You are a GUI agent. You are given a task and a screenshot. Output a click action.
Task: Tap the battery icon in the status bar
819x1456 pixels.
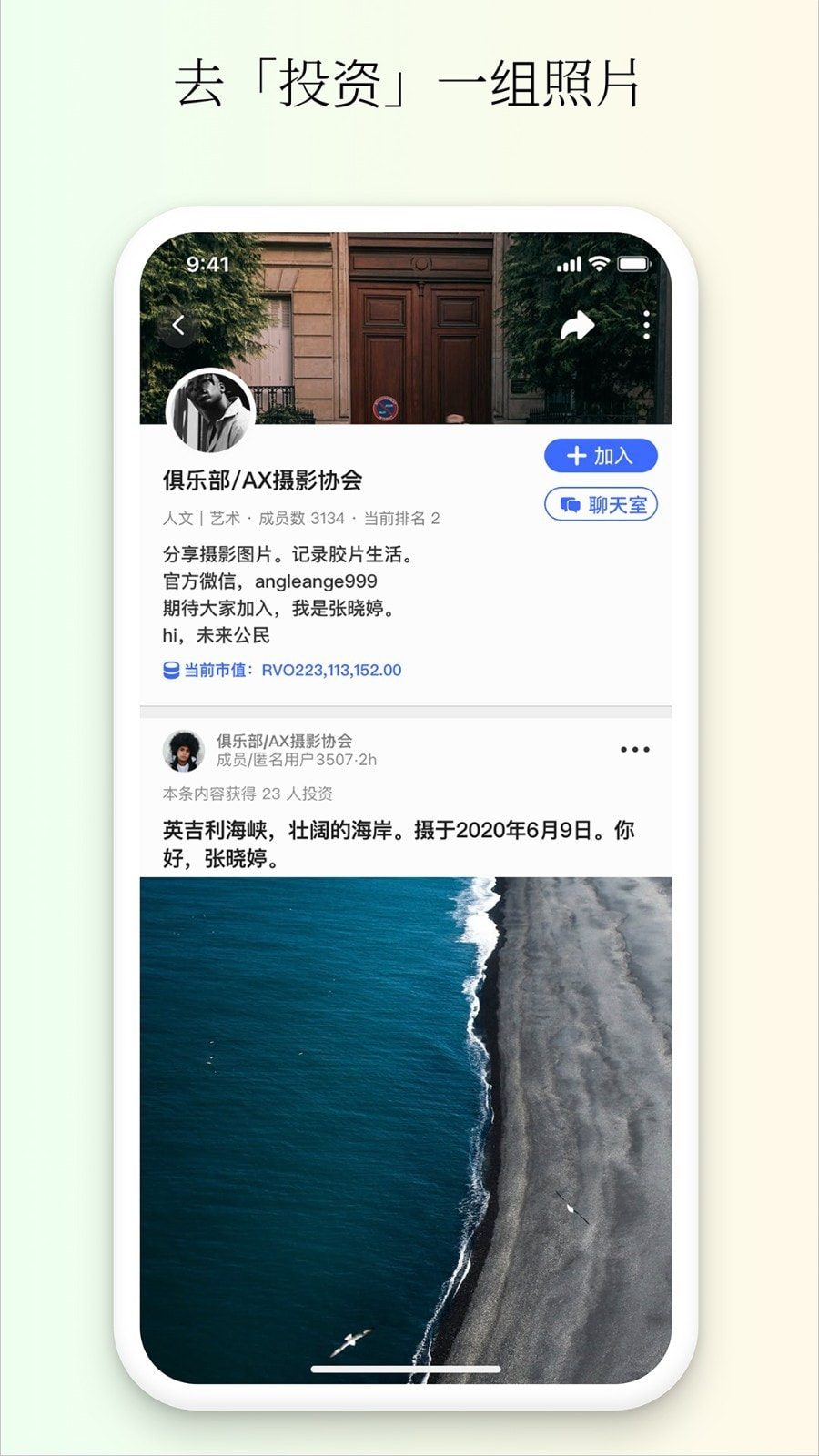(x=632, y=262)
